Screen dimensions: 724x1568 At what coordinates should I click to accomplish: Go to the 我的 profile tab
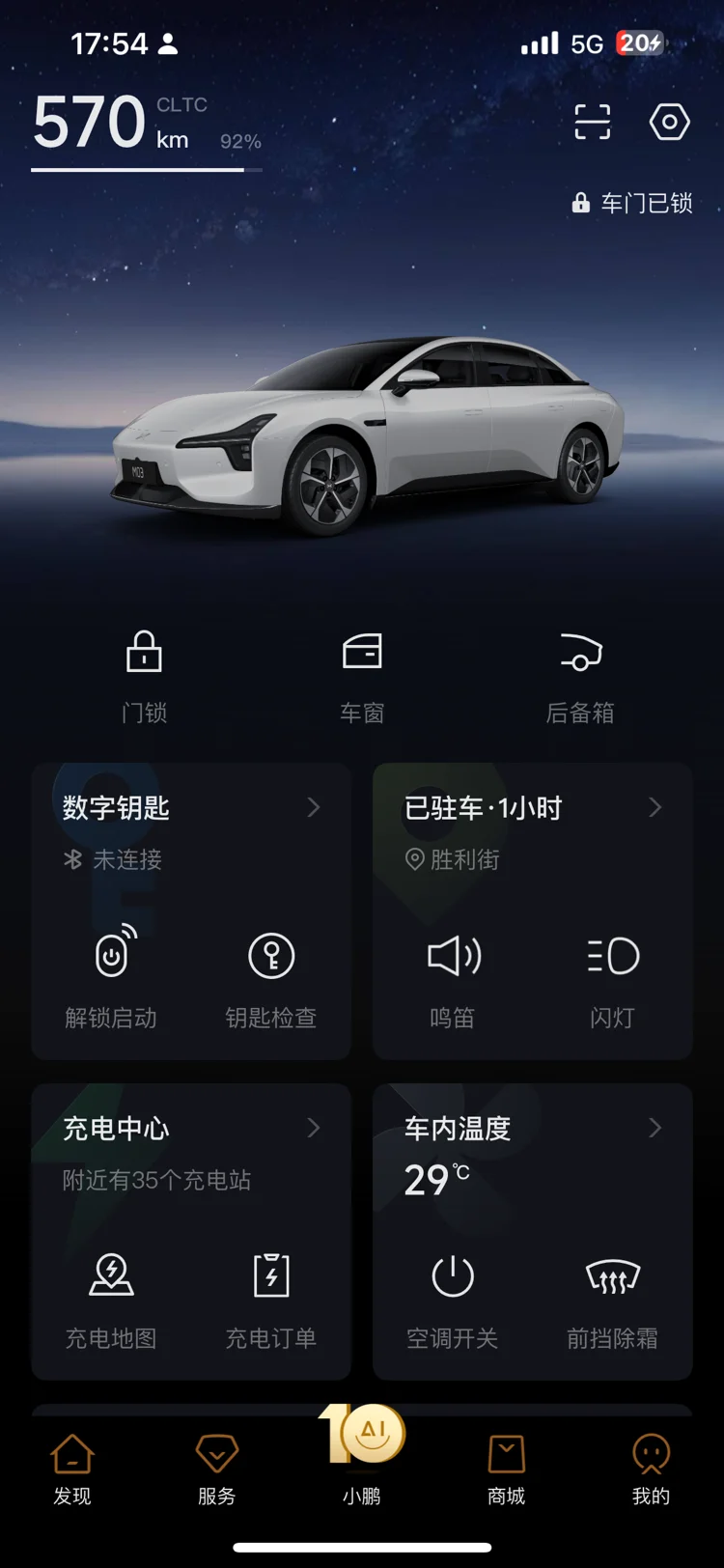[651, 1470]
